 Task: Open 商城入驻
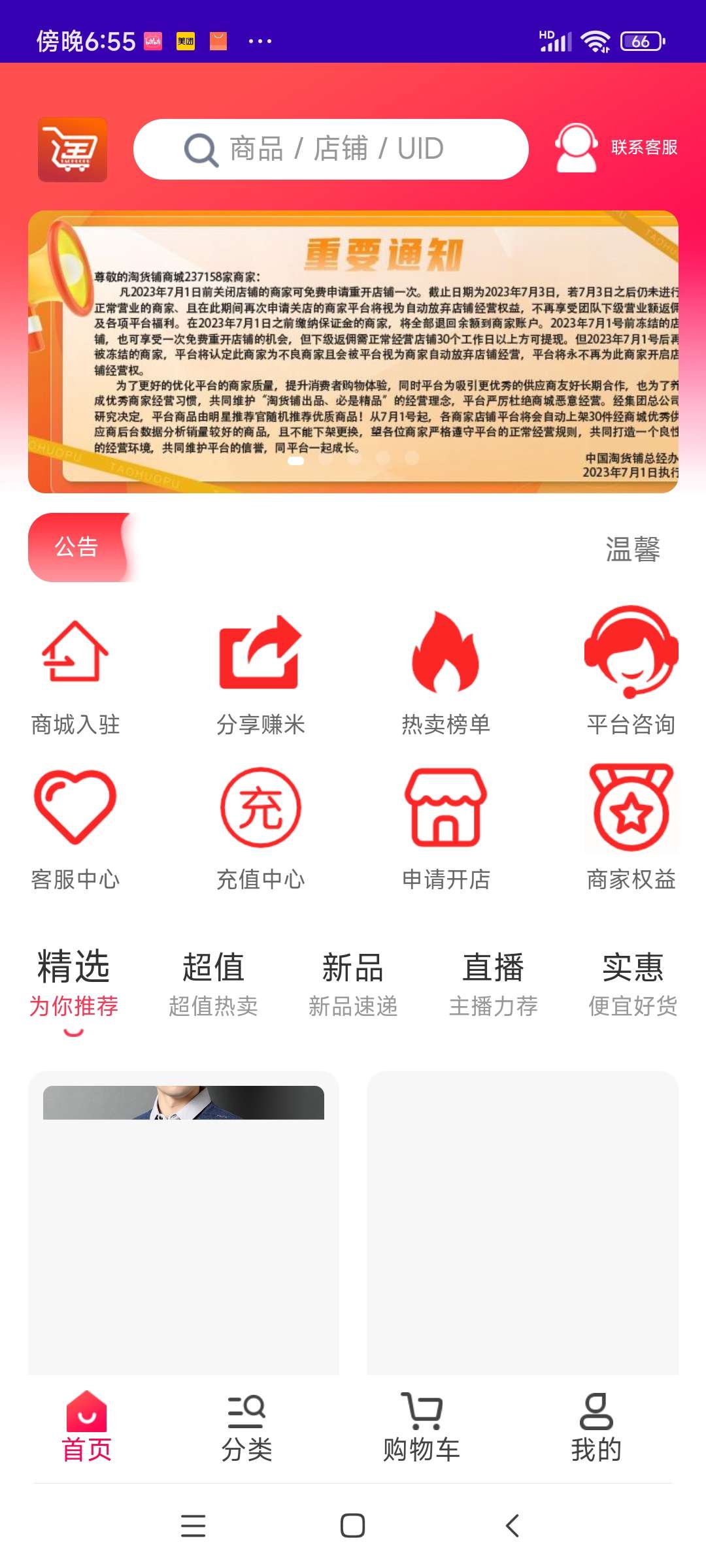click(x=75, y=673)
